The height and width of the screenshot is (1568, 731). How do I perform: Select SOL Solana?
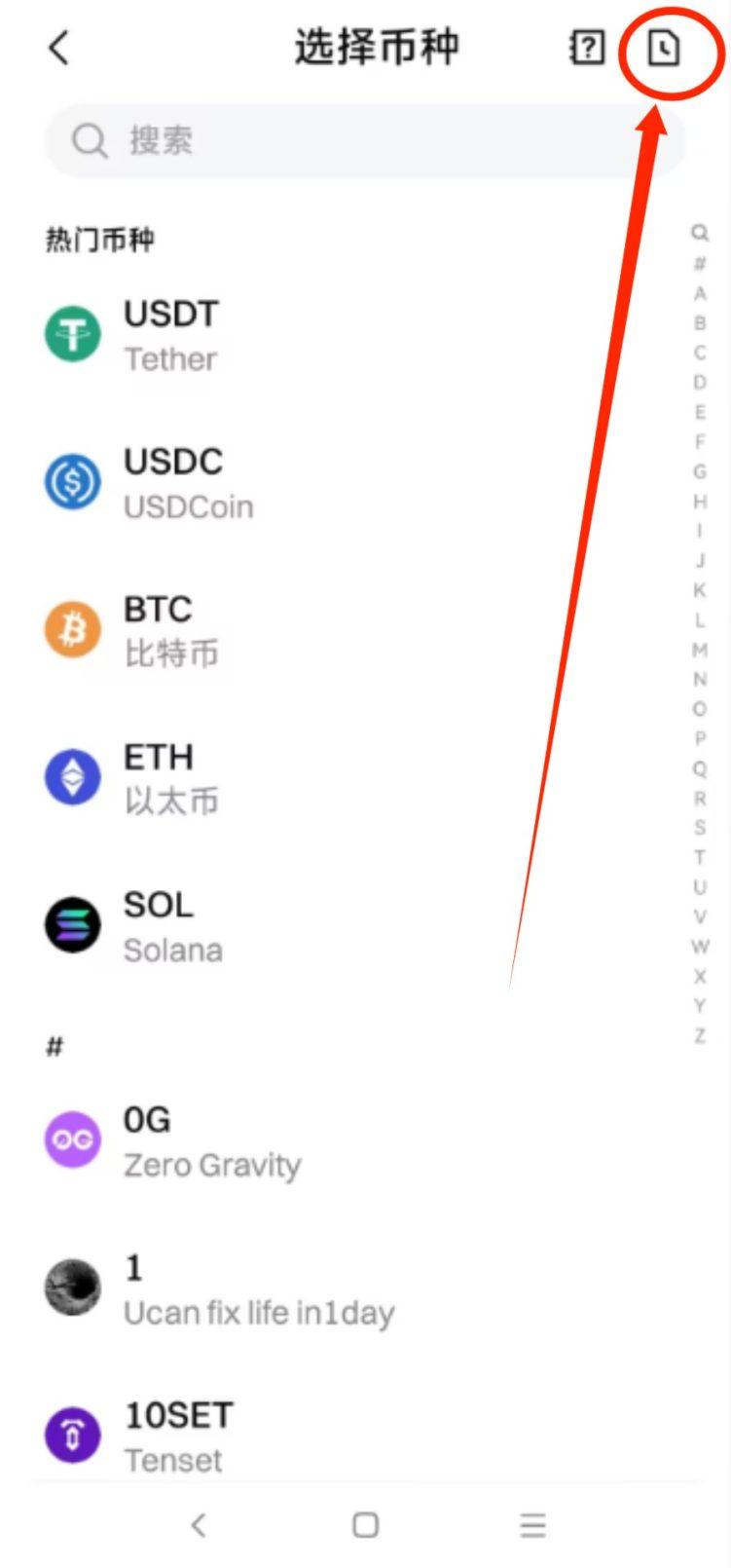coord(172,926)
